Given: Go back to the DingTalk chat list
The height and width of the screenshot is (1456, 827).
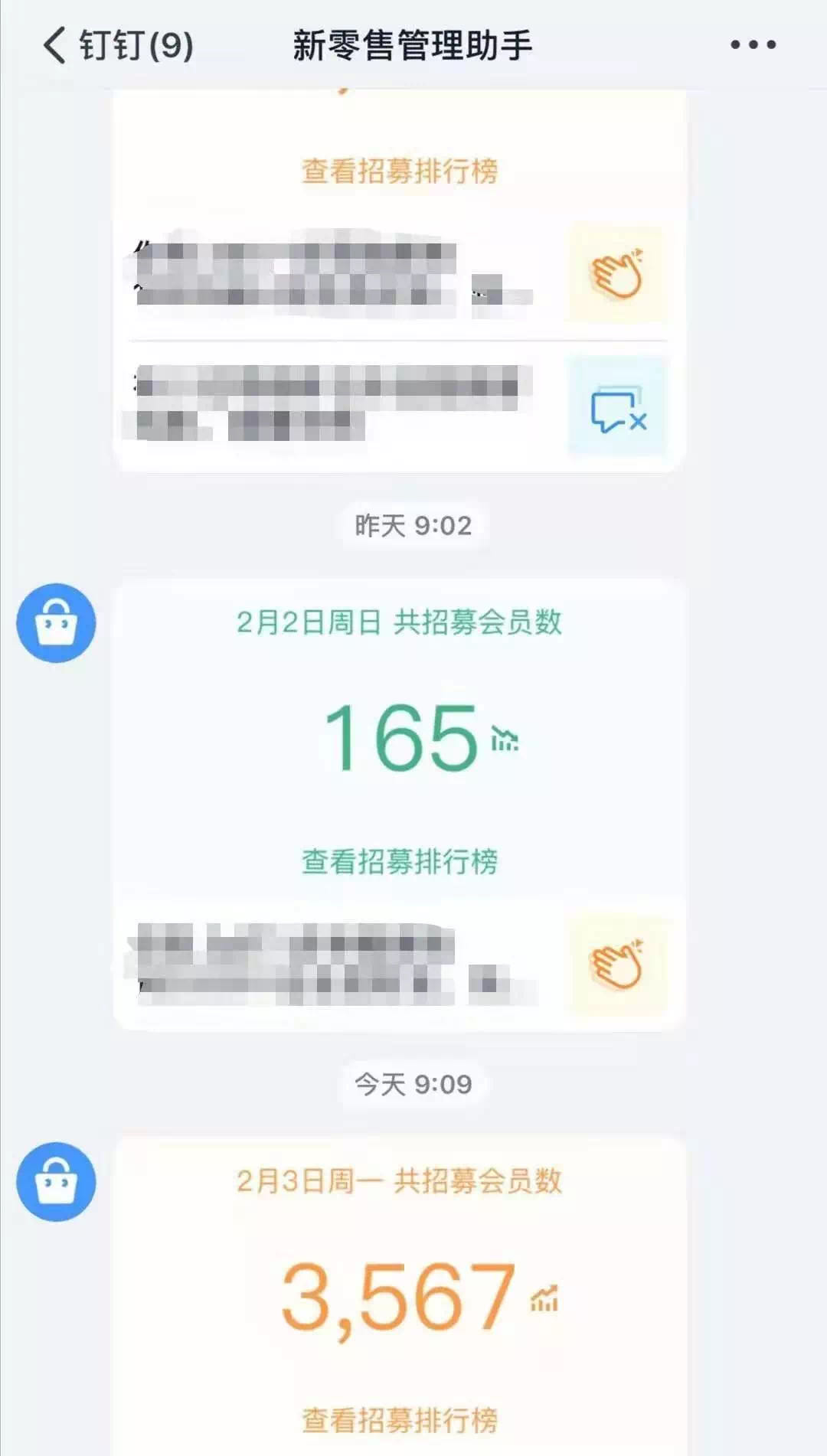Looking at the screenshot, I should [115, 45].
